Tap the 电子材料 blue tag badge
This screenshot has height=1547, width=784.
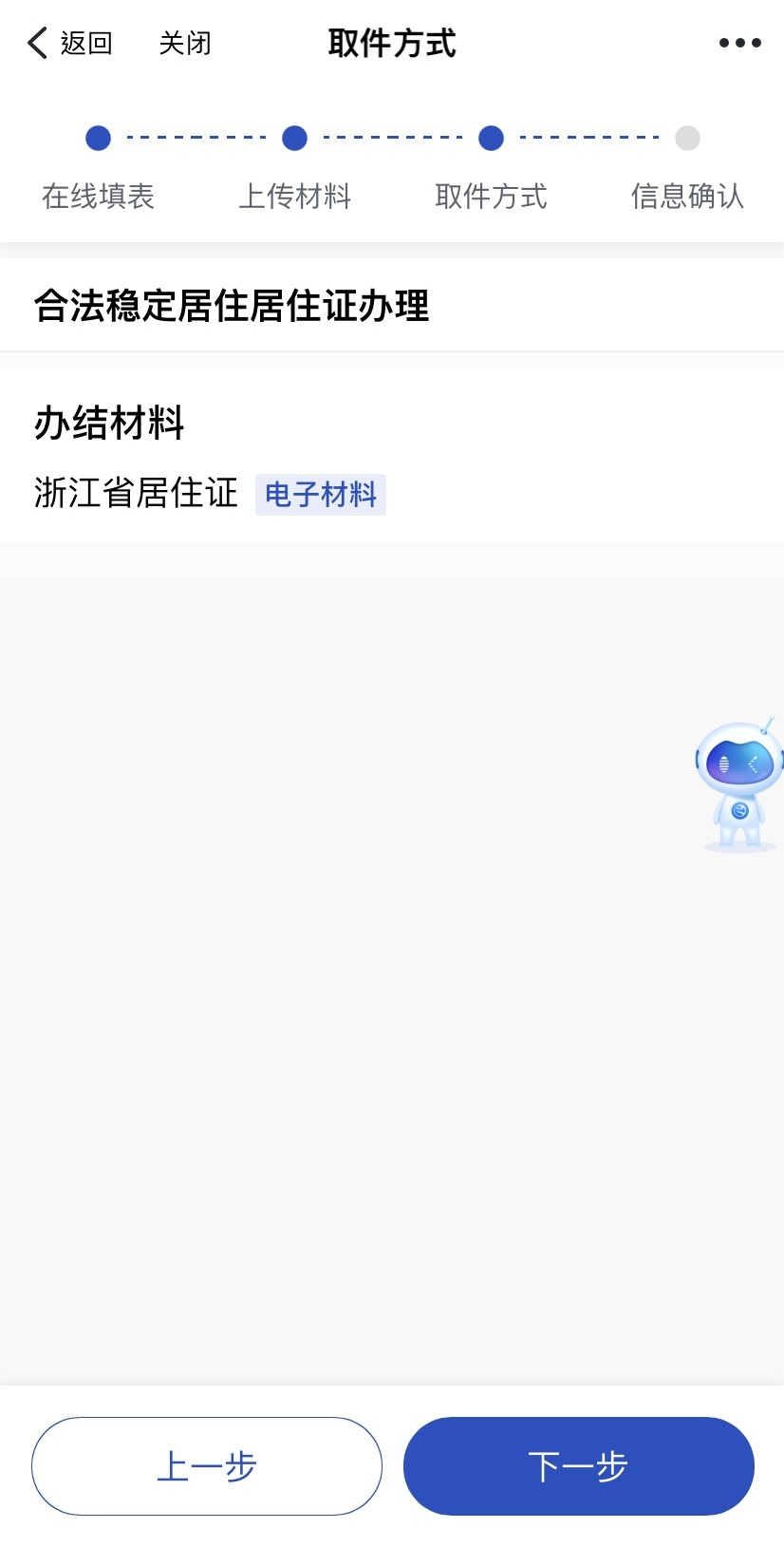pos(321,494)
